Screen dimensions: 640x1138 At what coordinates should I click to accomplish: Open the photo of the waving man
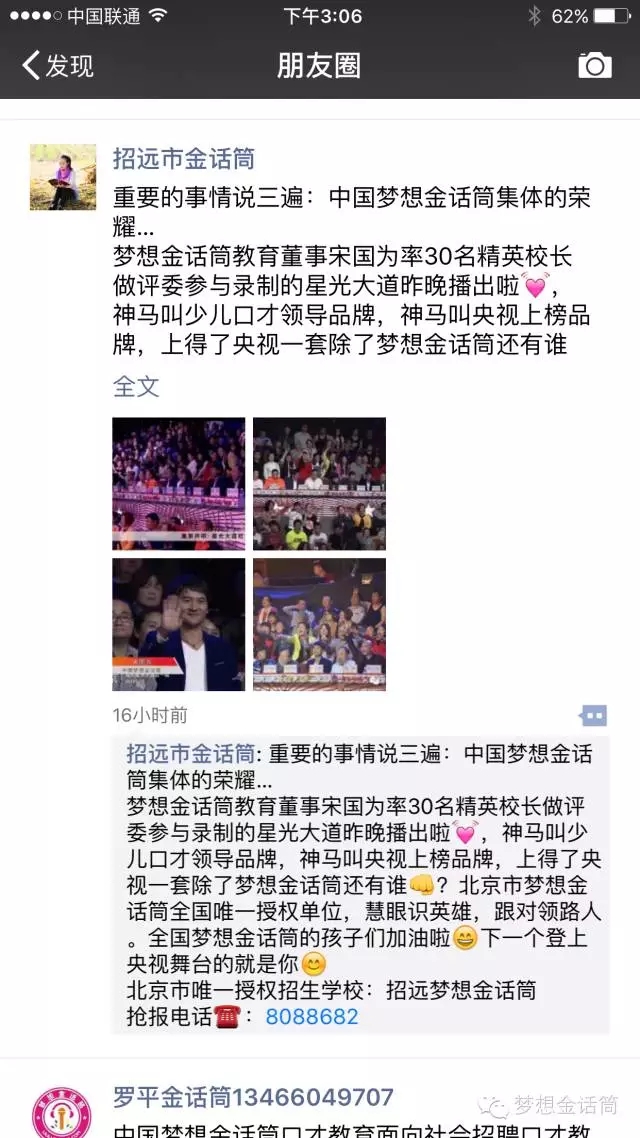click(x=178, y=624)
